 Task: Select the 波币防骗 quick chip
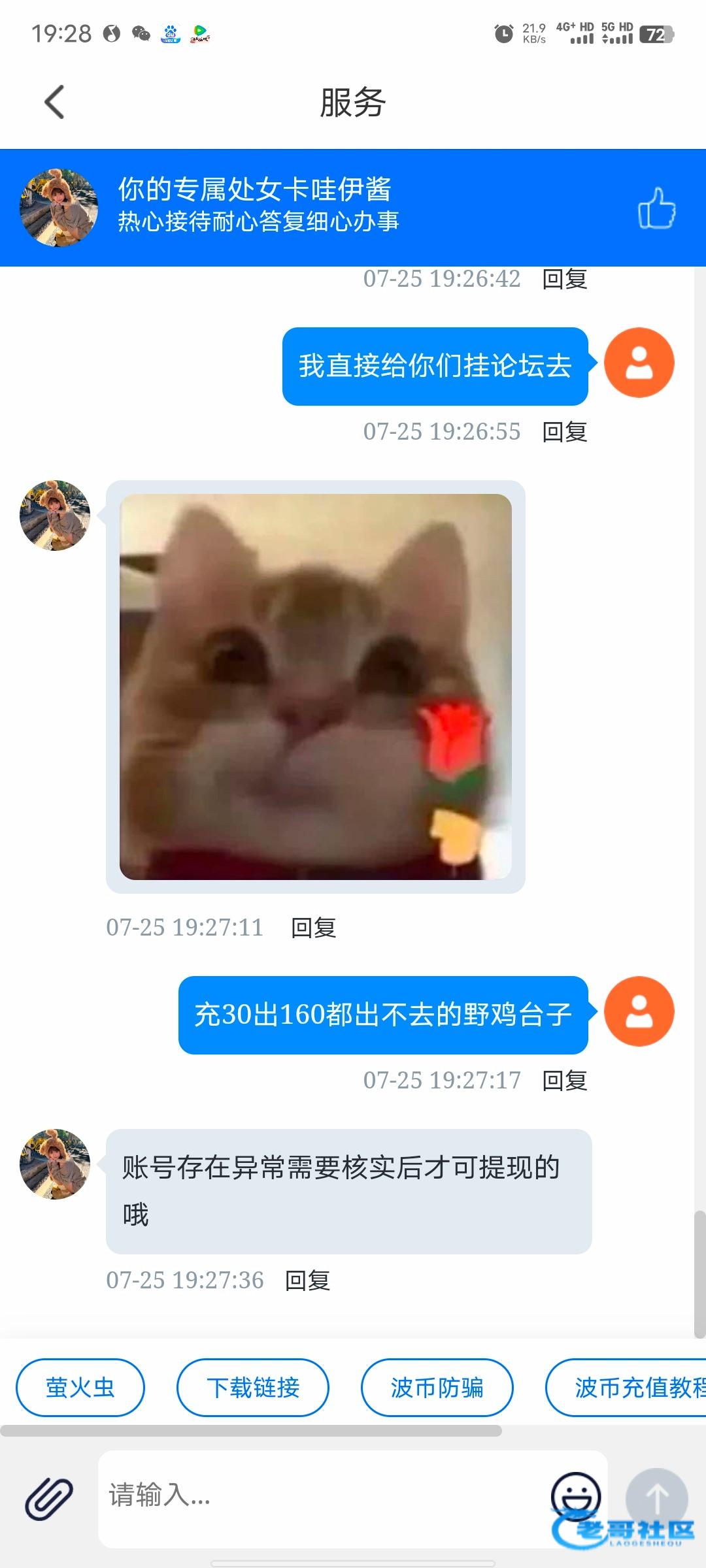437,1387
